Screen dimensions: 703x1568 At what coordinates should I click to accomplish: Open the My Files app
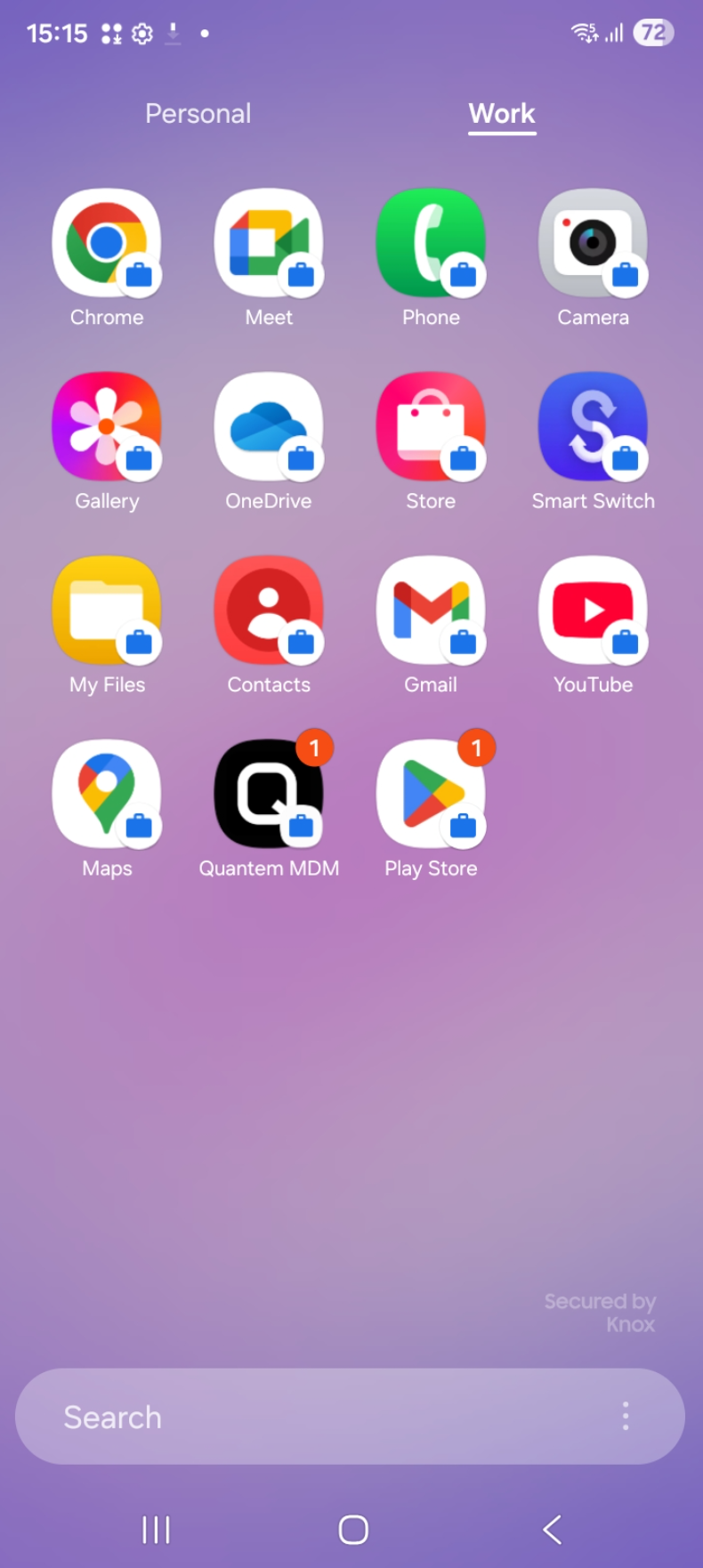(x=107, y=610)
